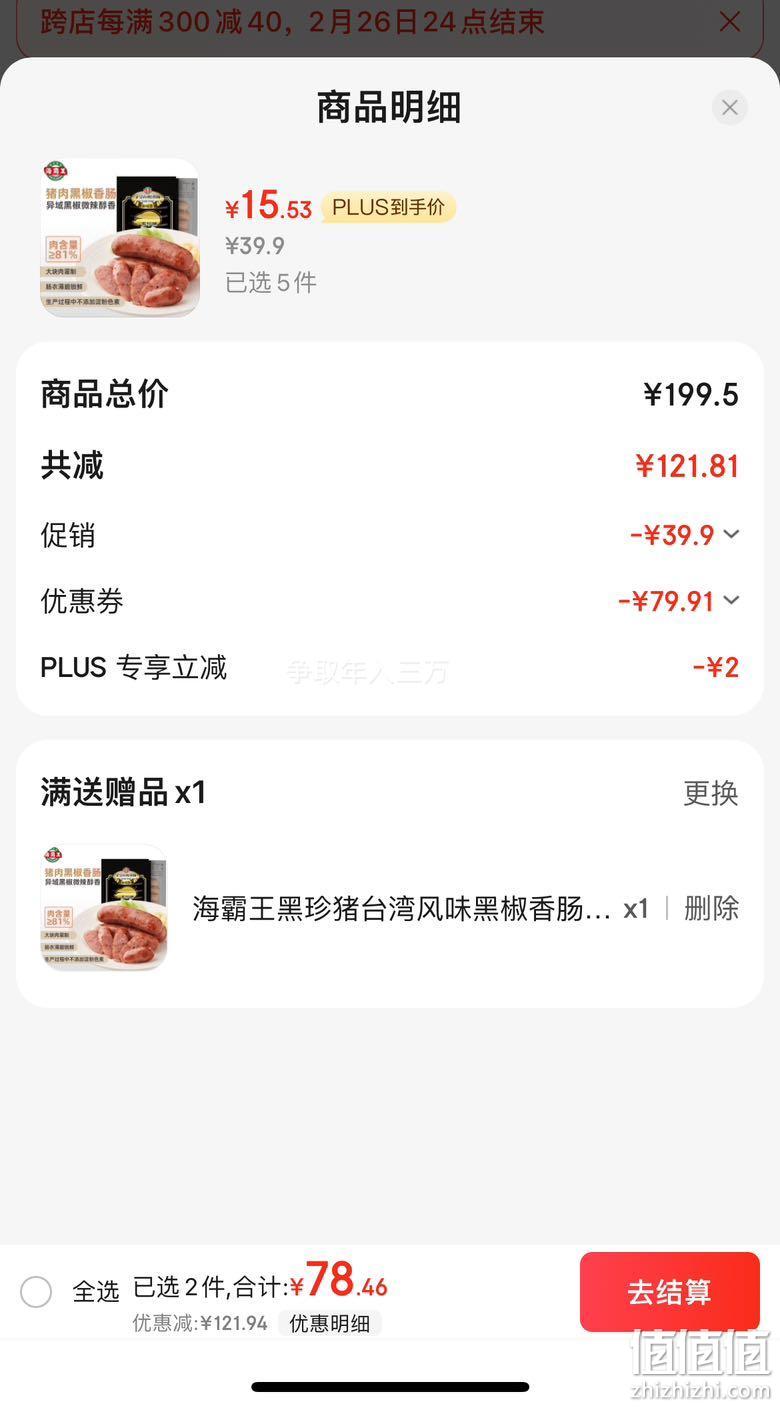Tap 去结算 to check out
Image resolution: width=780 pixels, height=1408 pixels.
[x=670, y=1292]
